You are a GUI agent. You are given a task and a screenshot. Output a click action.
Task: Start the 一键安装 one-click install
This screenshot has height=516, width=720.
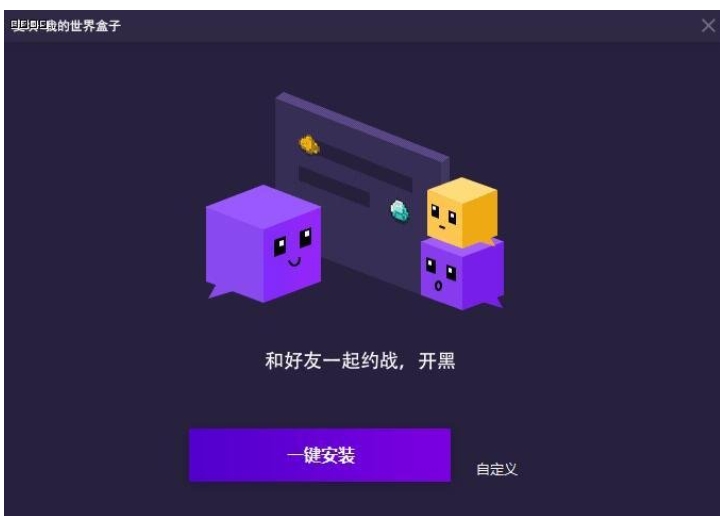(x=320, y=456)
